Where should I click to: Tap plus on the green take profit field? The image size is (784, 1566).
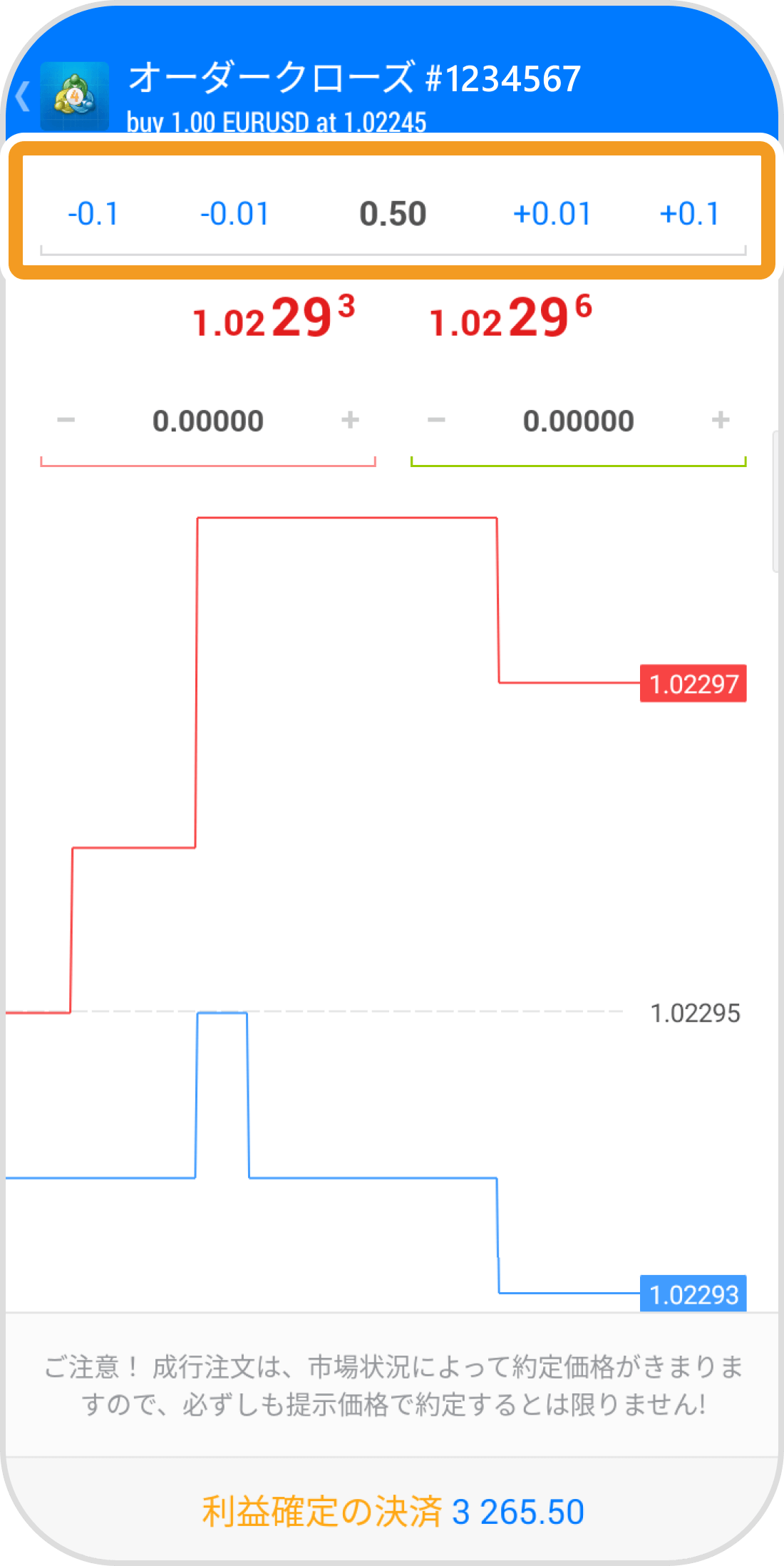click(x=721, y=420)
